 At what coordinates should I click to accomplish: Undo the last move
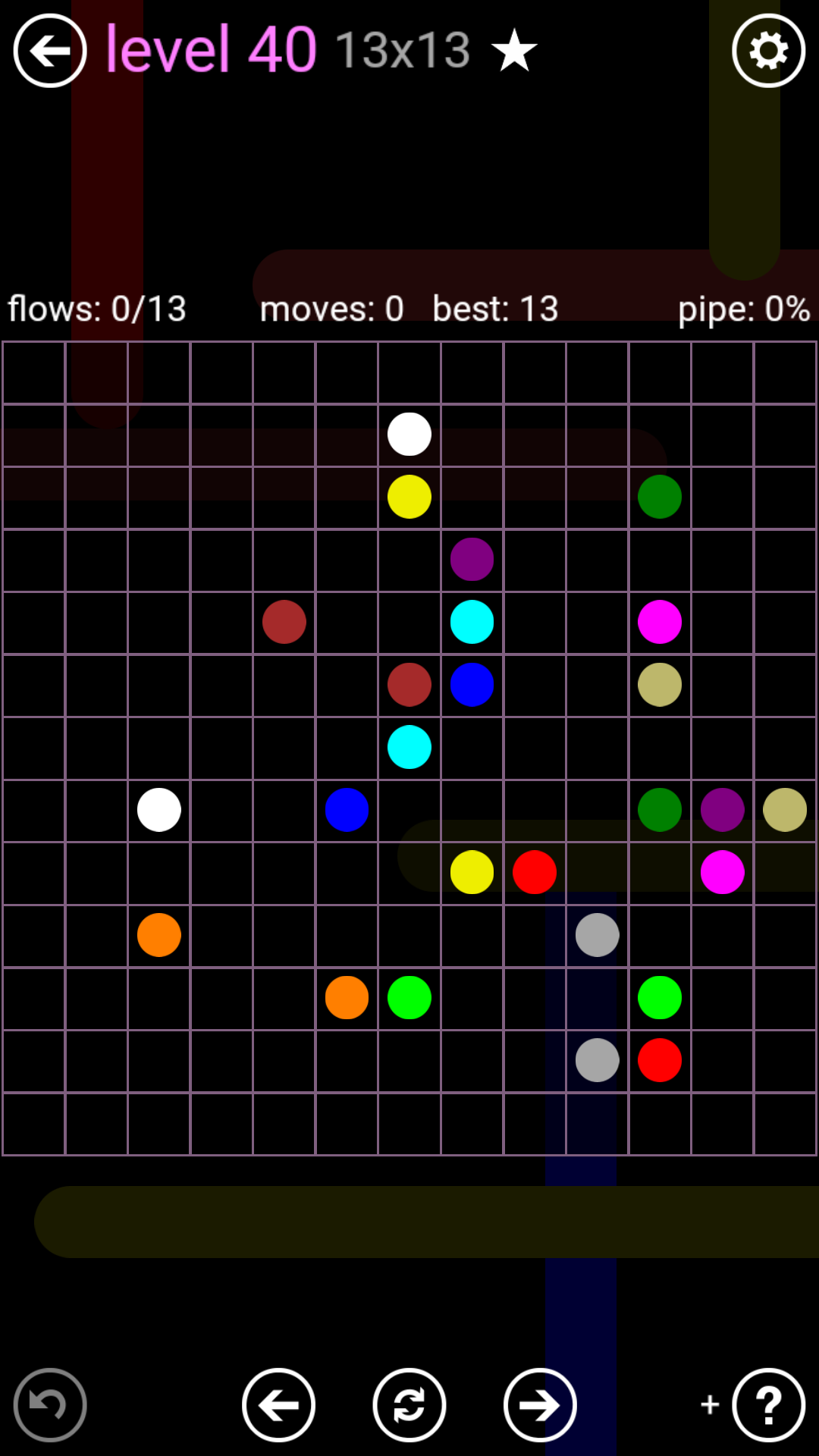[x=50, y=1405]
